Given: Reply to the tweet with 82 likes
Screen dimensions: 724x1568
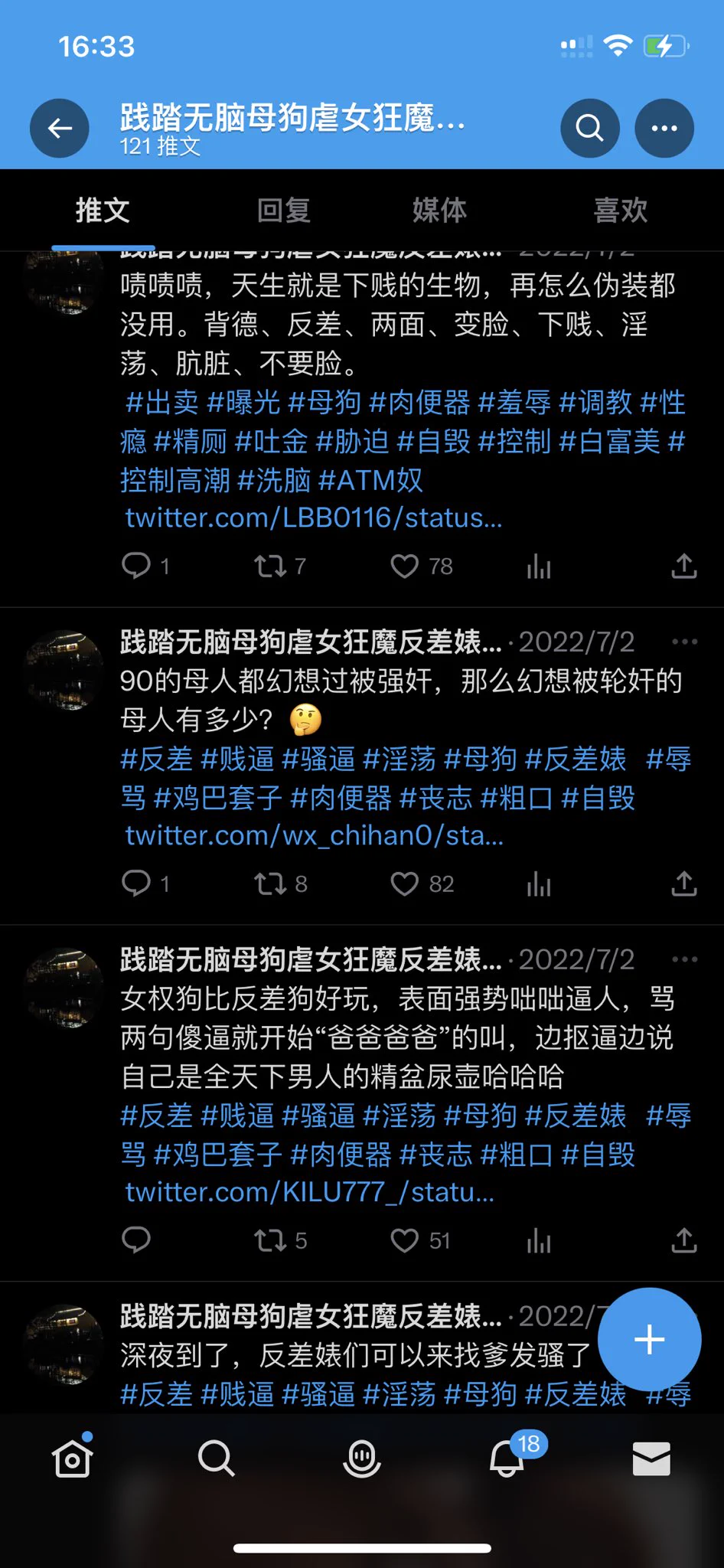Looking at the screenshot, I should point(136,884).
